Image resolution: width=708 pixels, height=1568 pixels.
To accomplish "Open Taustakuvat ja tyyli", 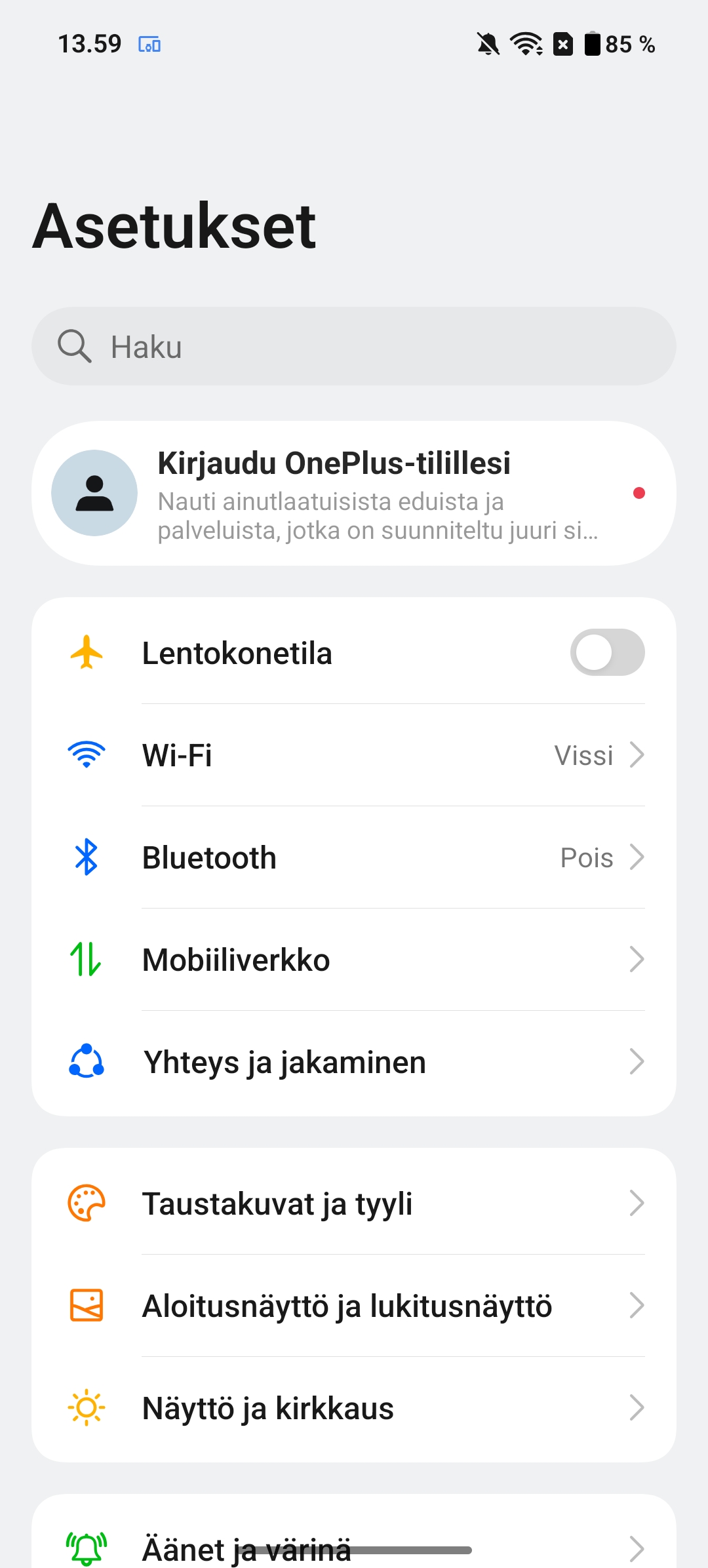I will click(x=354, y=1203).
